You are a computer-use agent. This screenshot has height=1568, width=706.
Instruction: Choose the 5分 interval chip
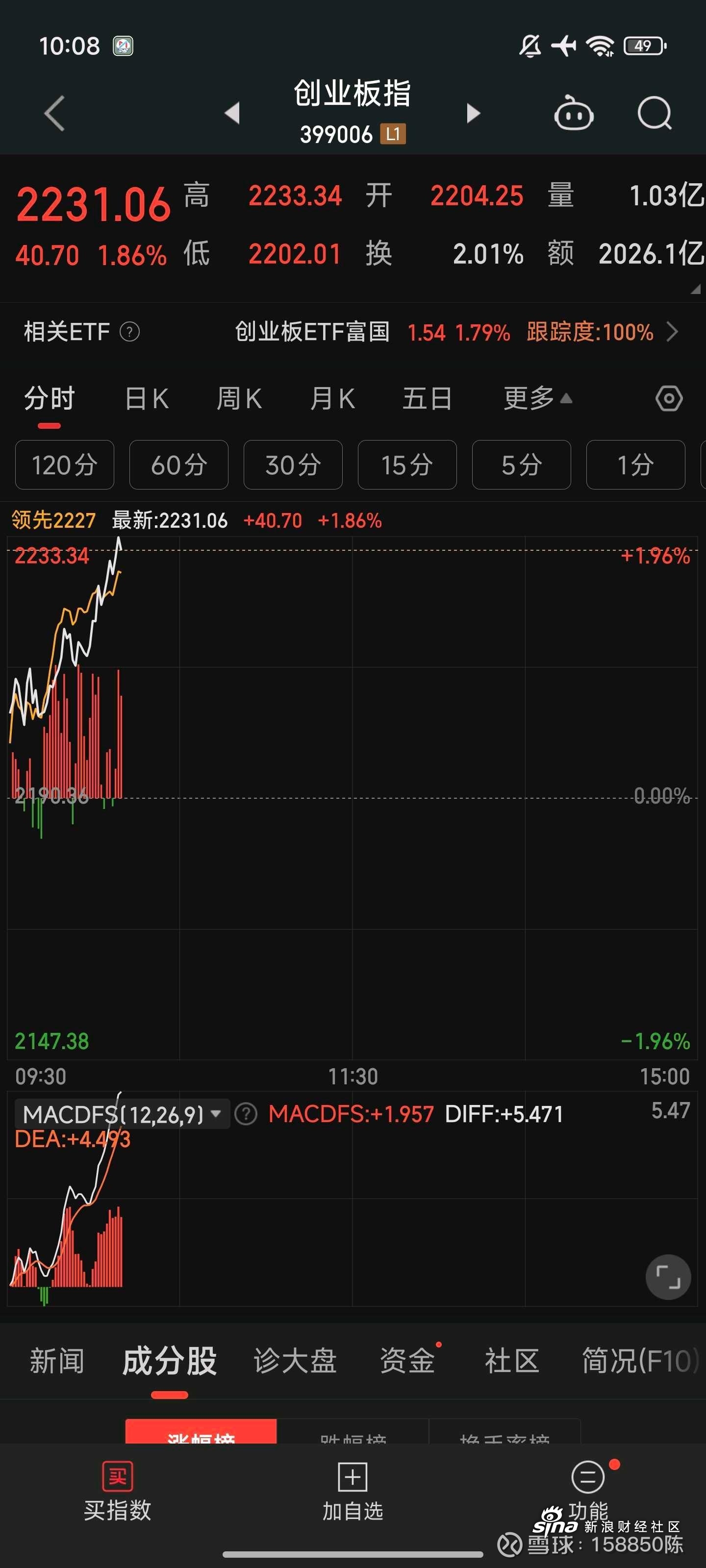[x=522, y=465]
